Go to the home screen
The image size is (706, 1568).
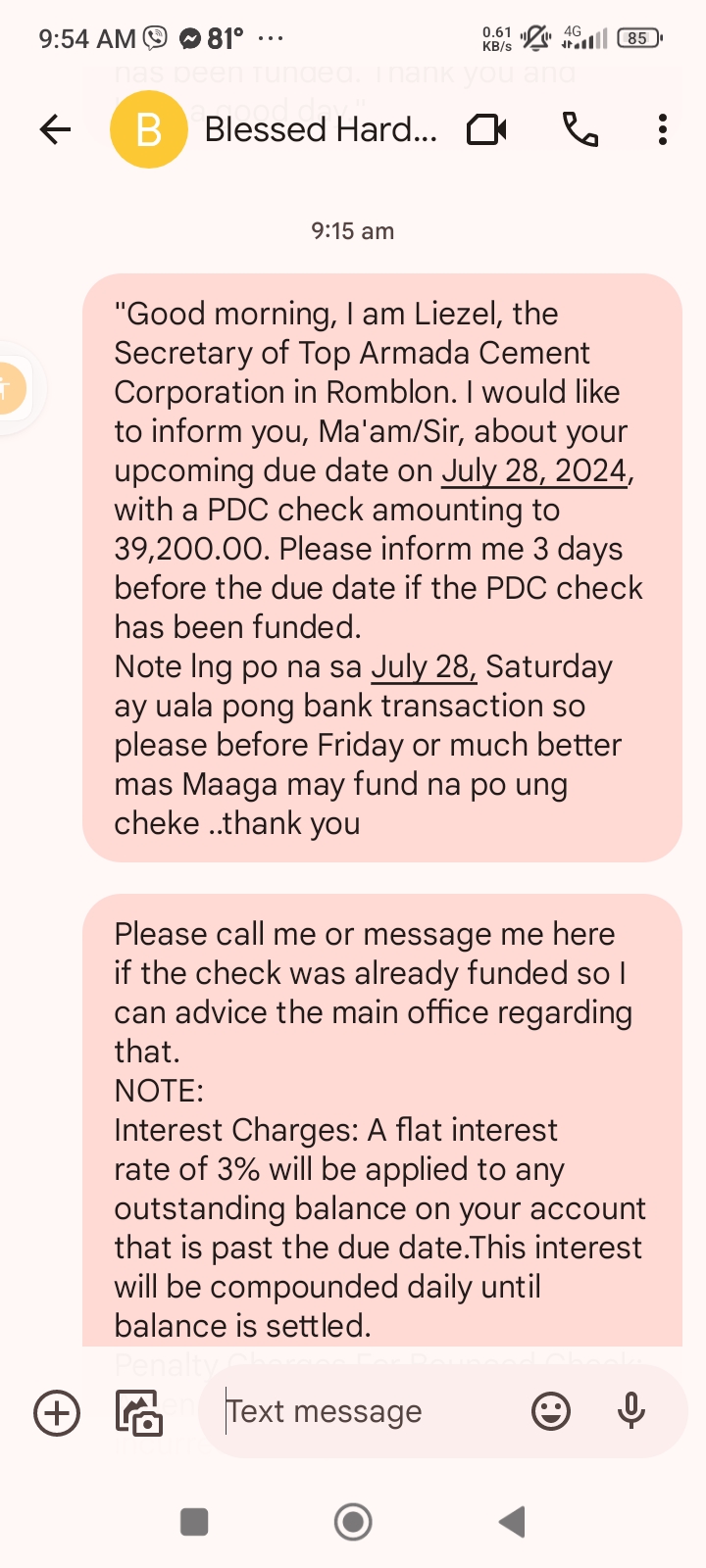[x=353, y=1522]
